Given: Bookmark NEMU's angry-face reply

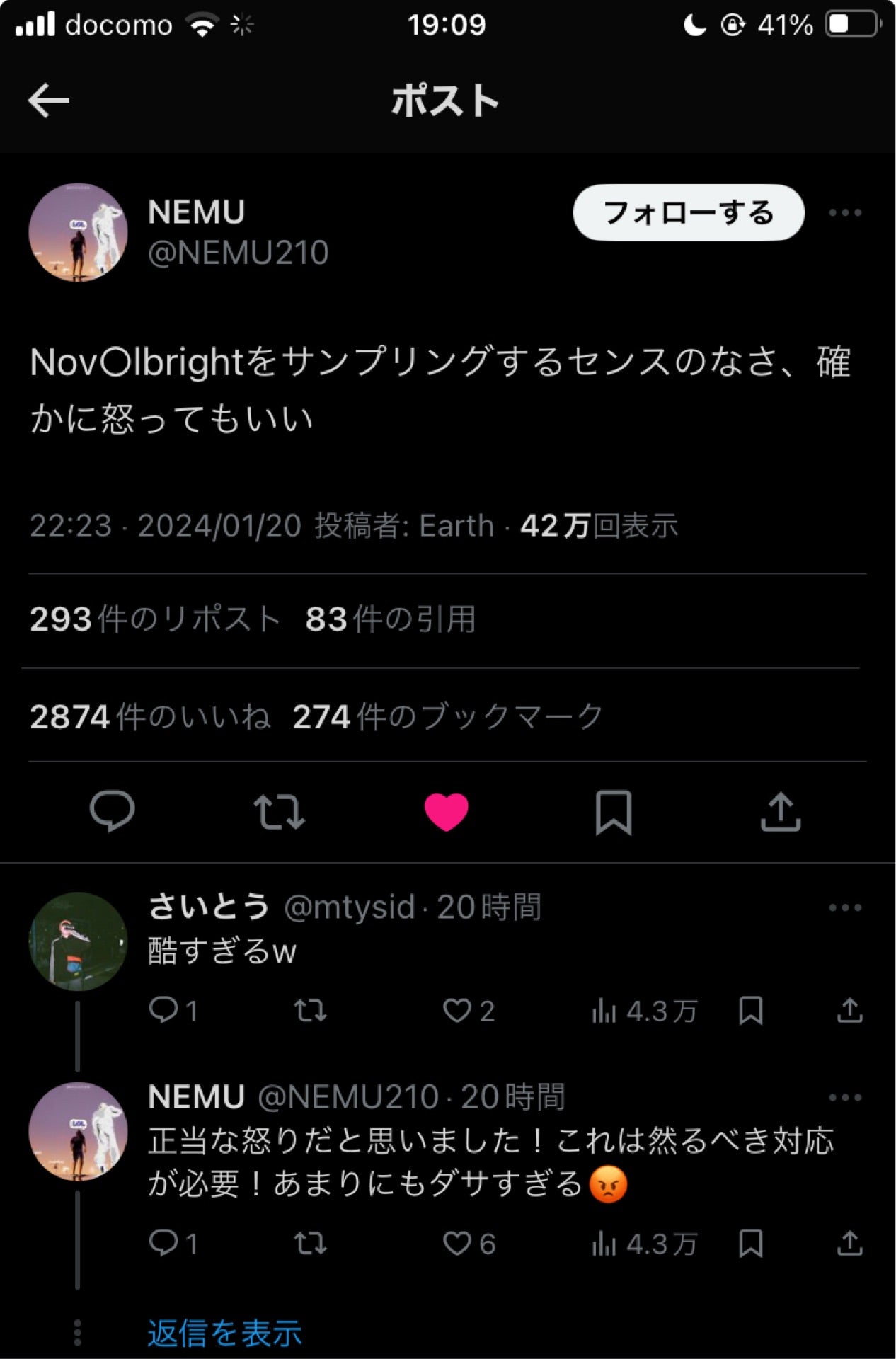Looking at the screenshot, I should [752, 1246].
